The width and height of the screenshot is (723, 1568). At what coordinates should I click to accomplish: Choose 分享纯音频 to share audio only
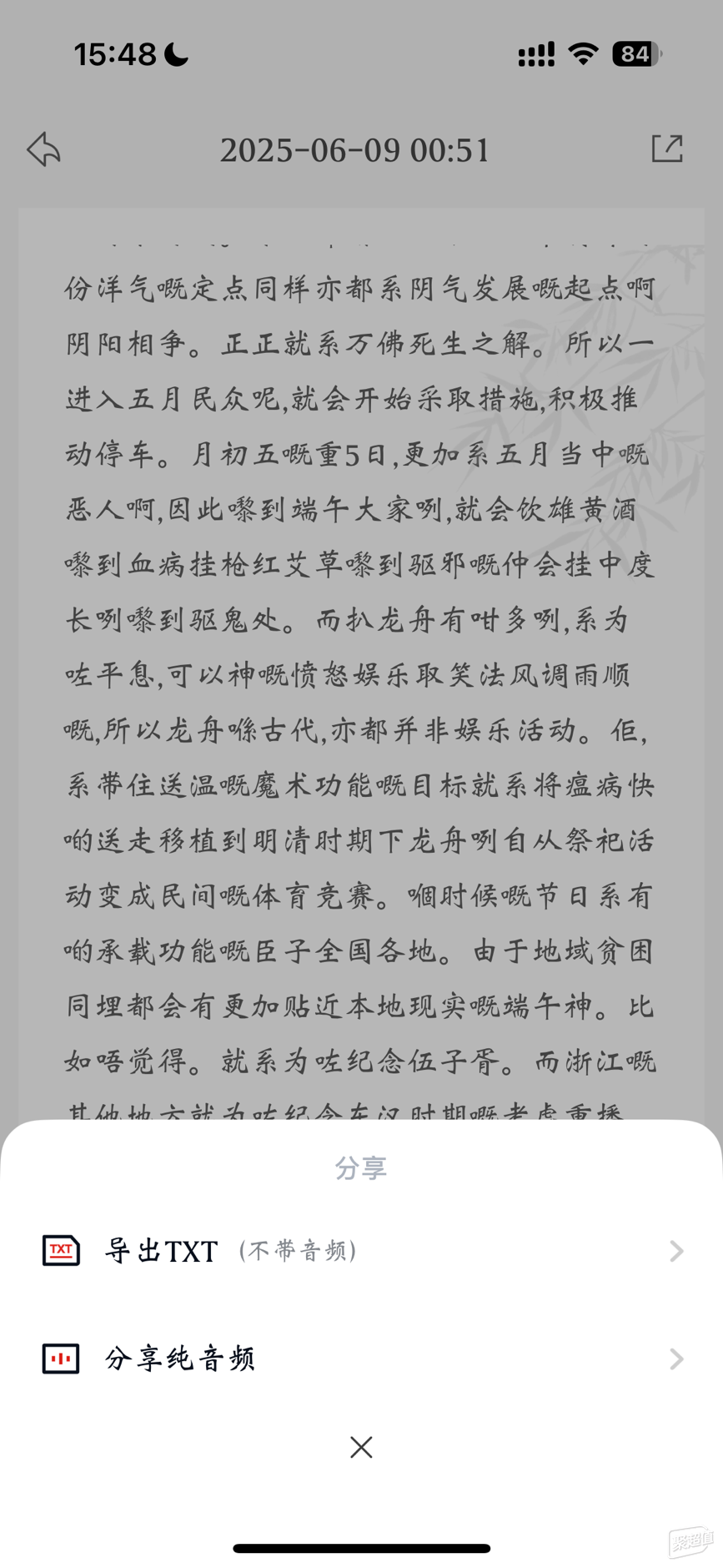click(361, 1359)
